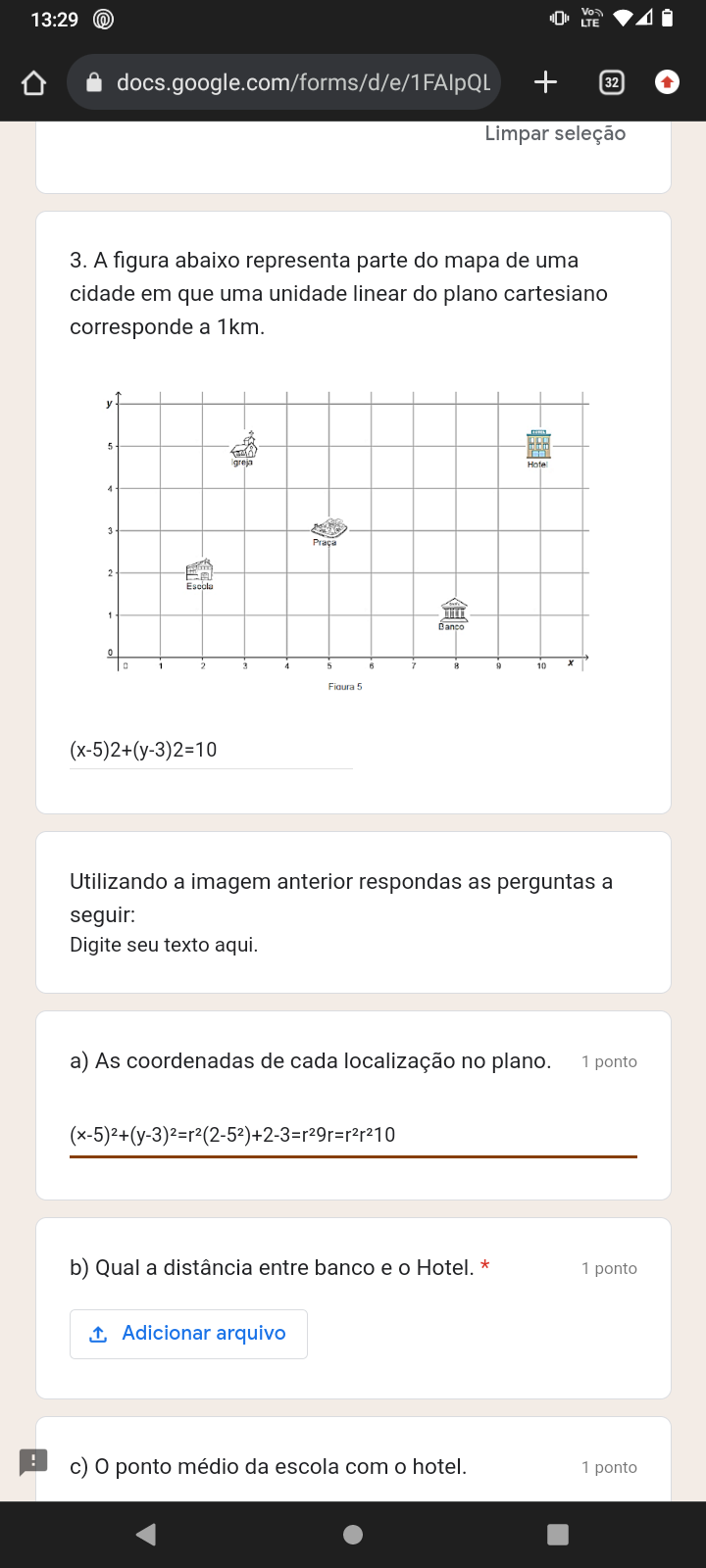Clear selection via Limpar seleção
Image resolution: width=706 pixels, height=1568 pixels.
point(555,133)
